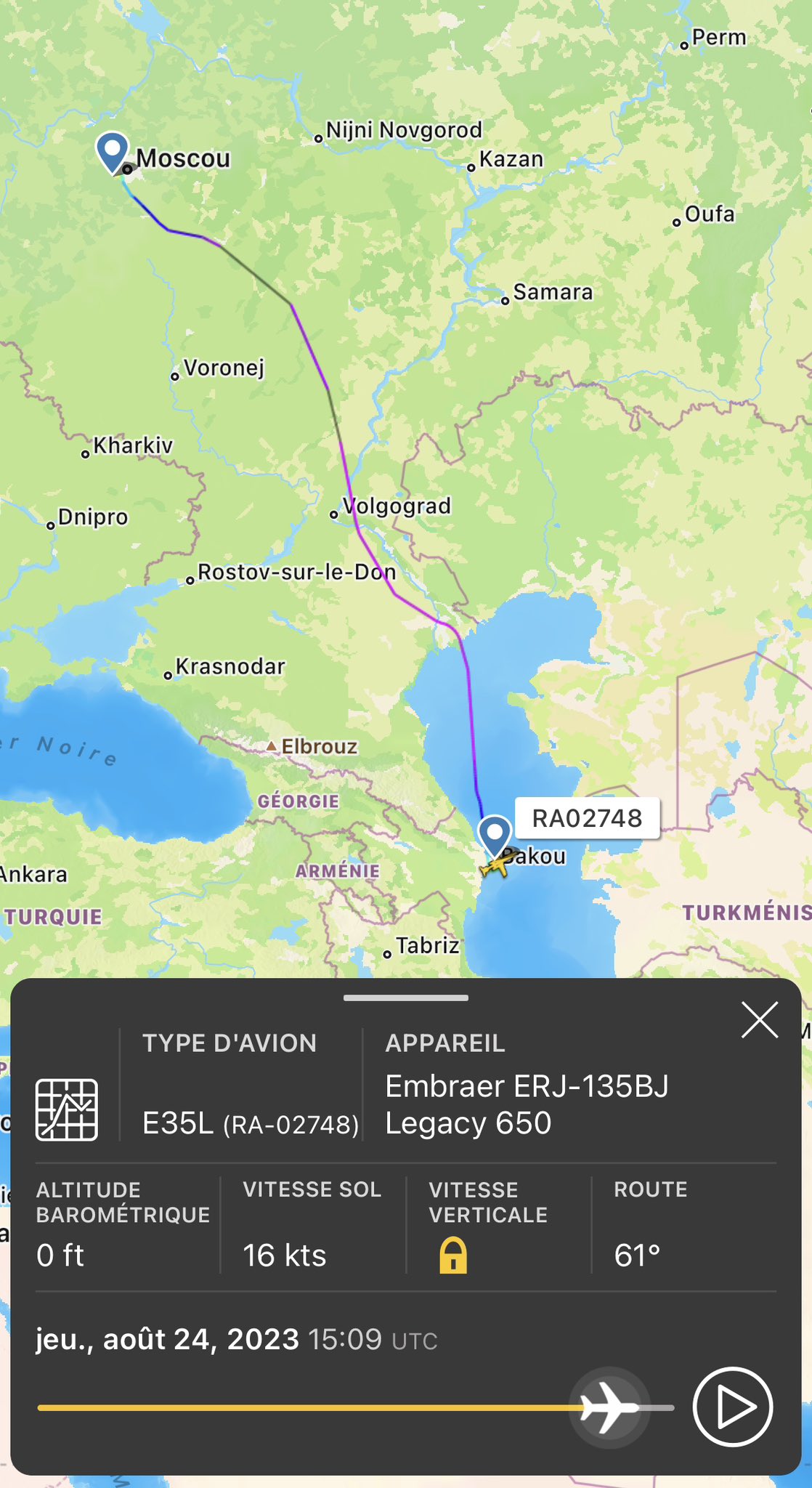This screenshot has width=812, height=1488.
Task: Select the yellow aircraft icon near Baku
Action: 498,866
